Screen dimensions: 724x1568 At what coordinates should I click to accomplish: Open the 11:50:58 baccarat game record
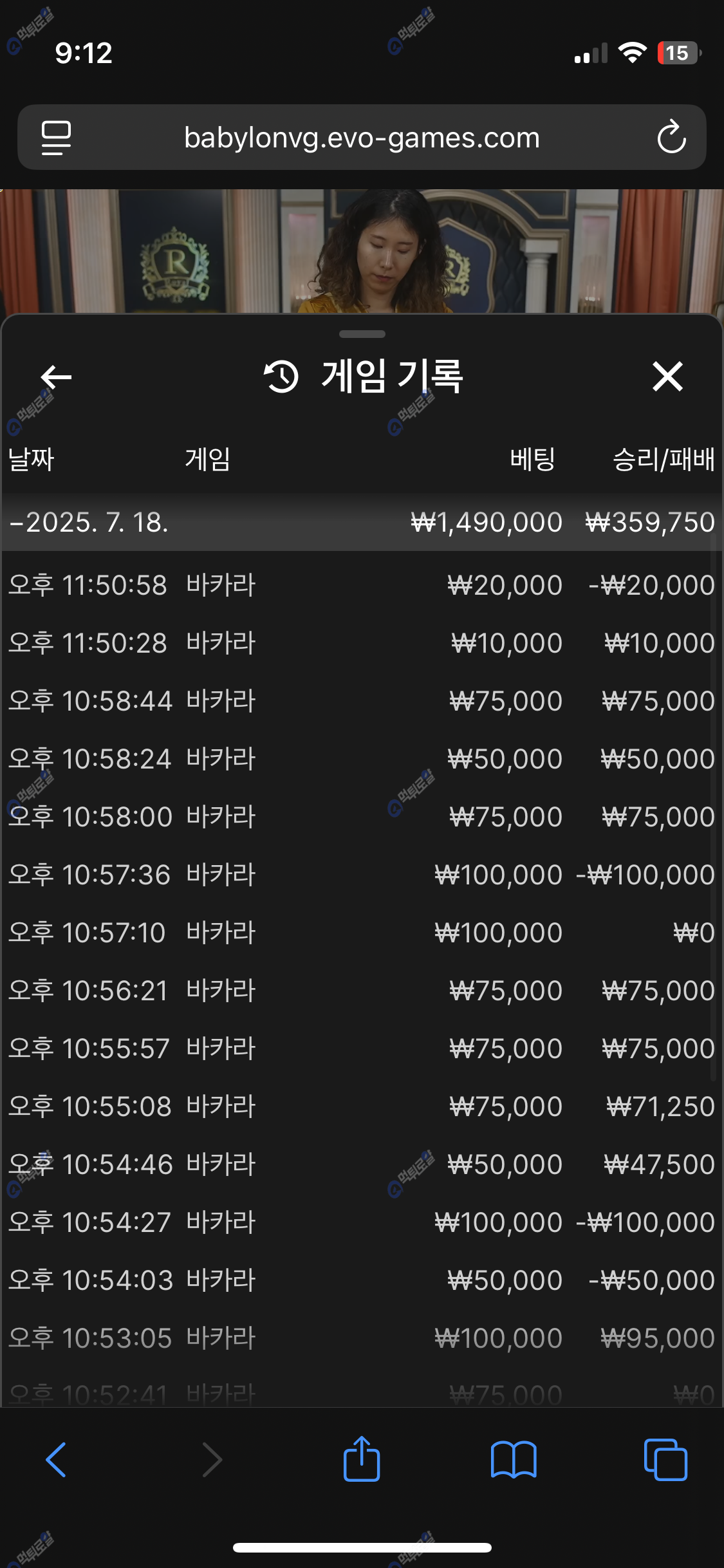[x=362, y=585]
